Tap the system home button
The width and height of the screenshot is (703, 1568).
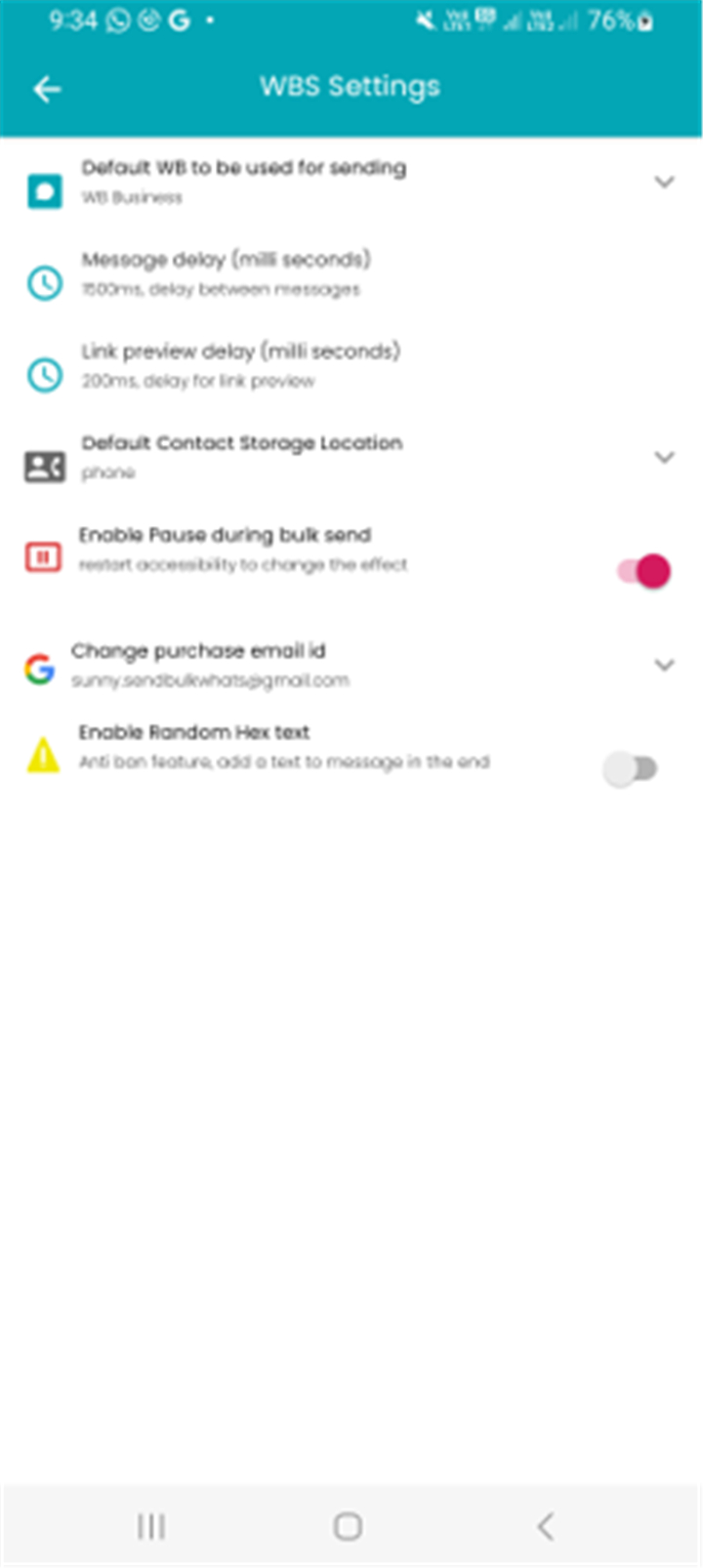click(348, 1526)
